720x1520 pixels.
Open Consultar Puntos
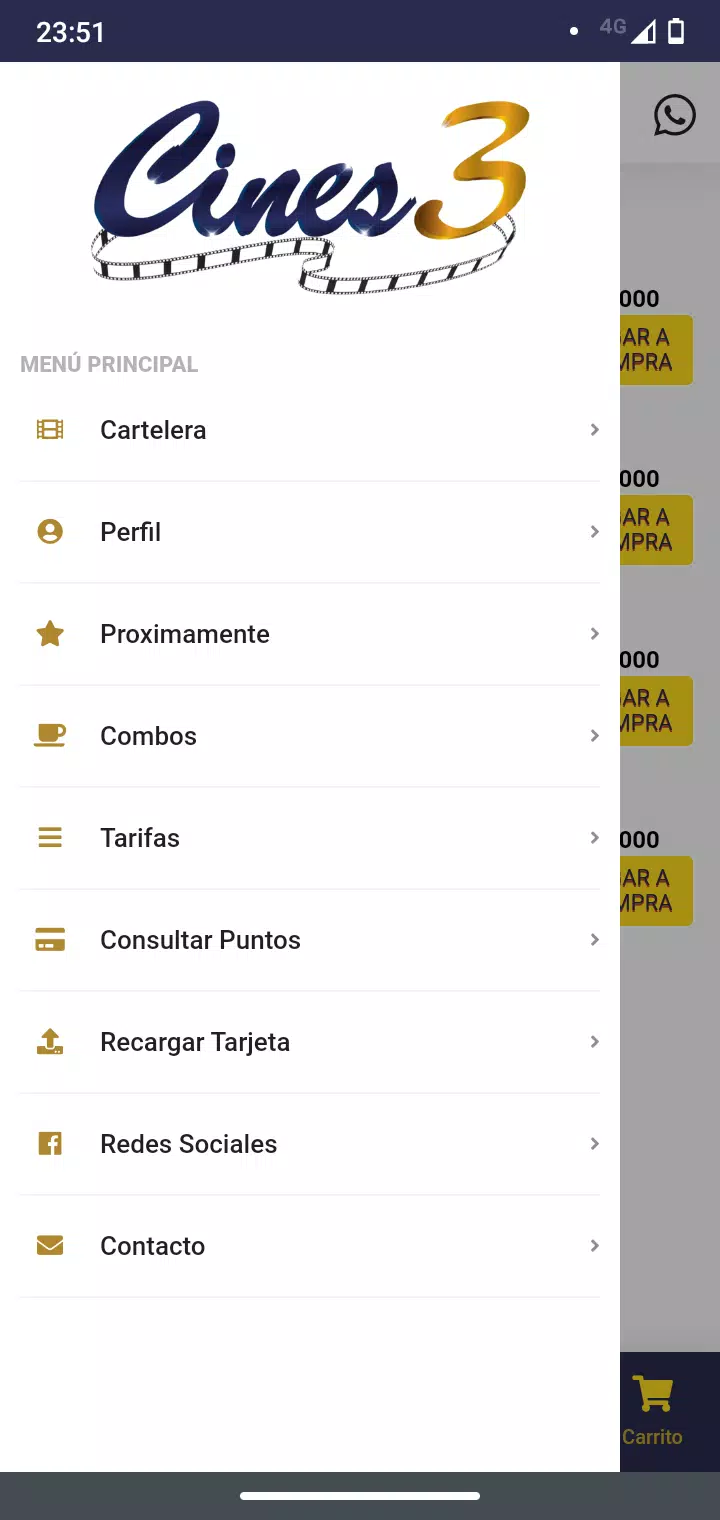click(310, 940)
